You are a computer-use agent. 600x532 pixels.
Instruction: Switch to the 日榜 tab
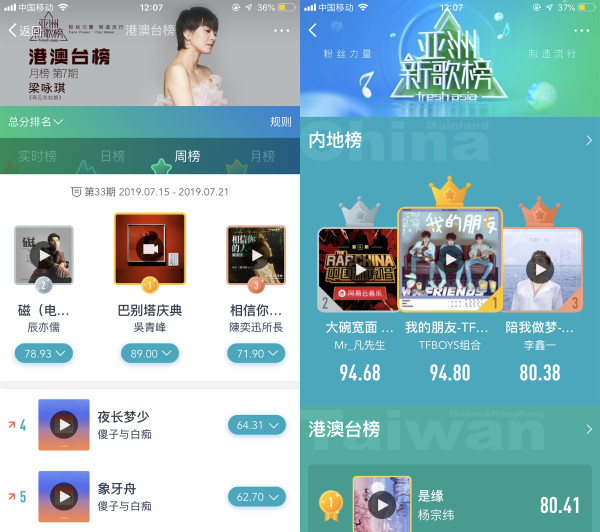[x=112, y=157]
